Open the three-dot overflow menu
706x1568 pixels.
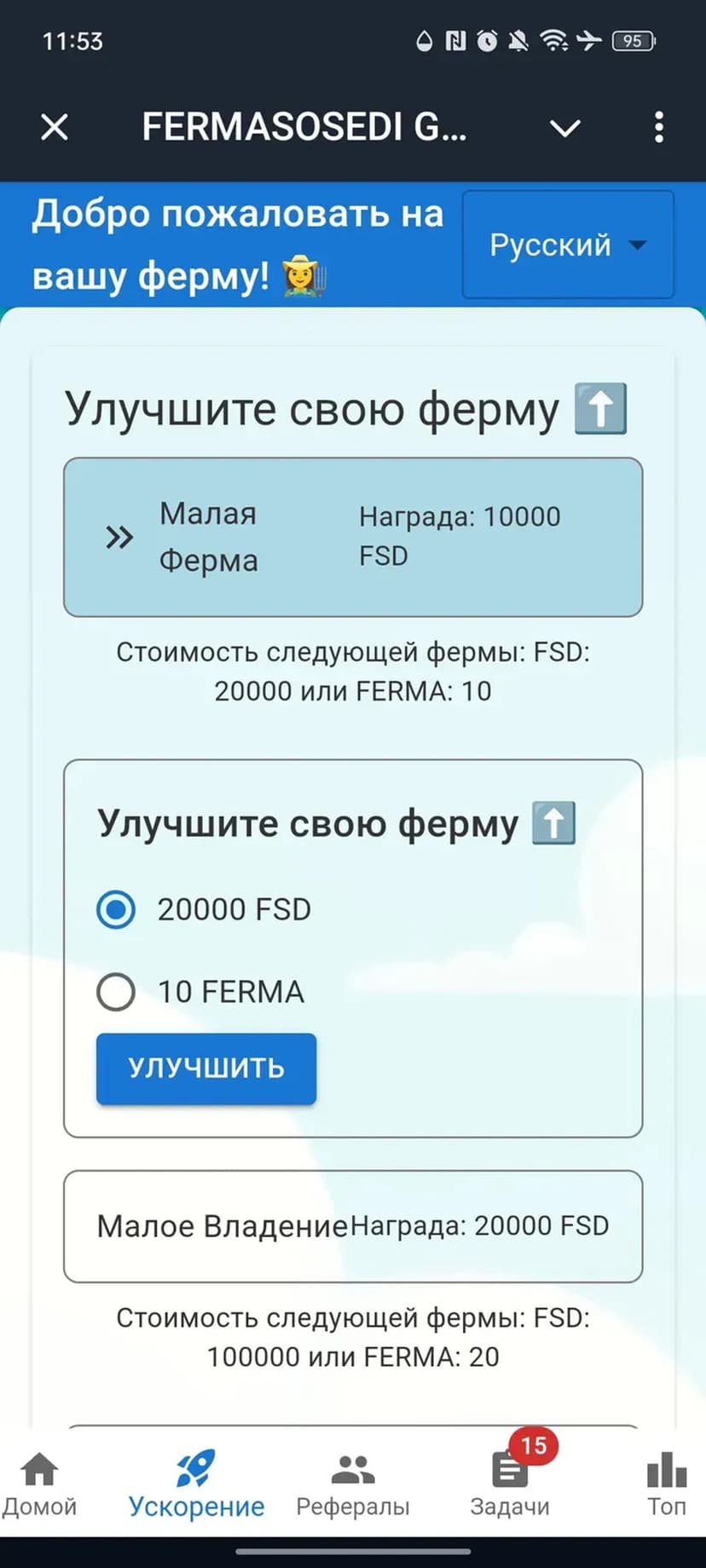[x=658, y=128]
